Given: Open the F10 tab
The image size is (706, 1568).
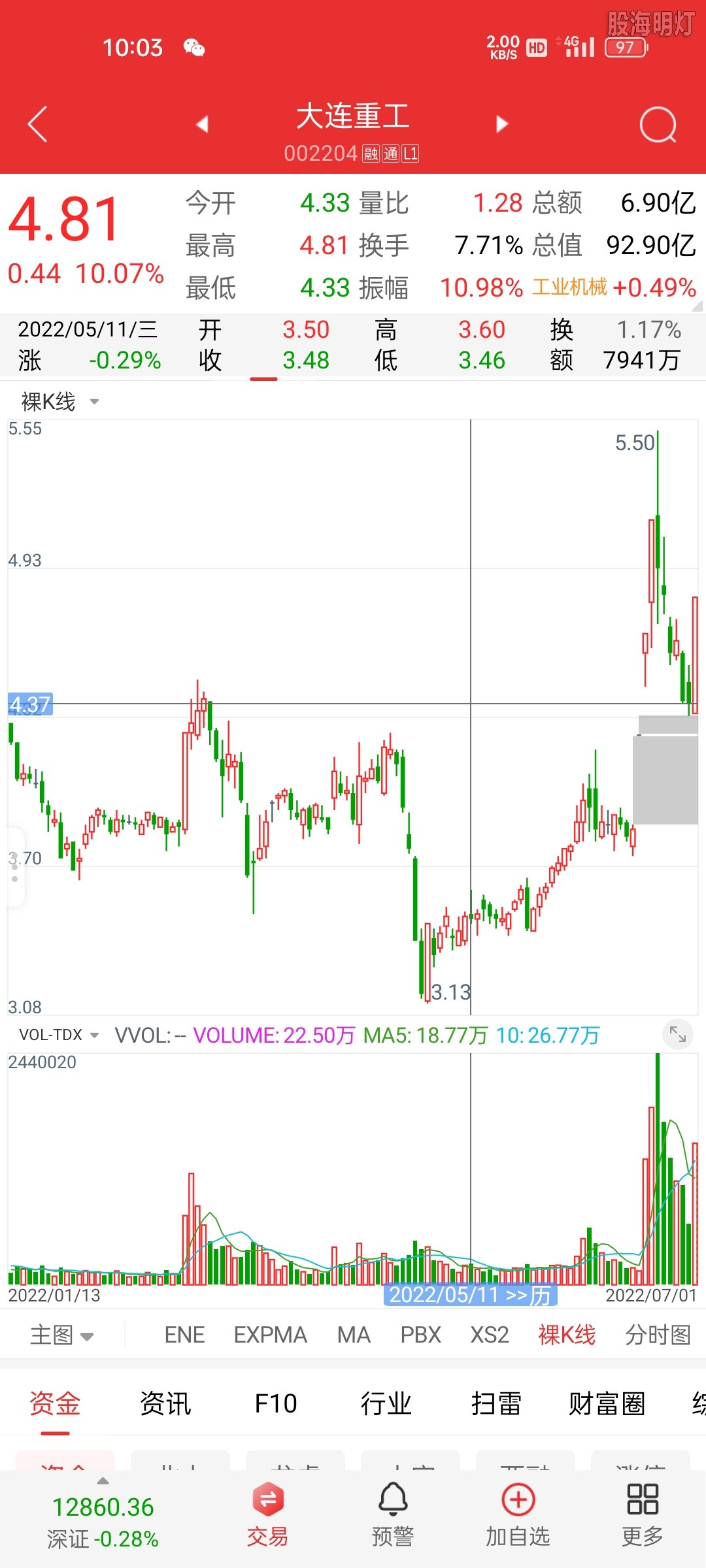Looking at the screenshot, I should pos(275,1403).
